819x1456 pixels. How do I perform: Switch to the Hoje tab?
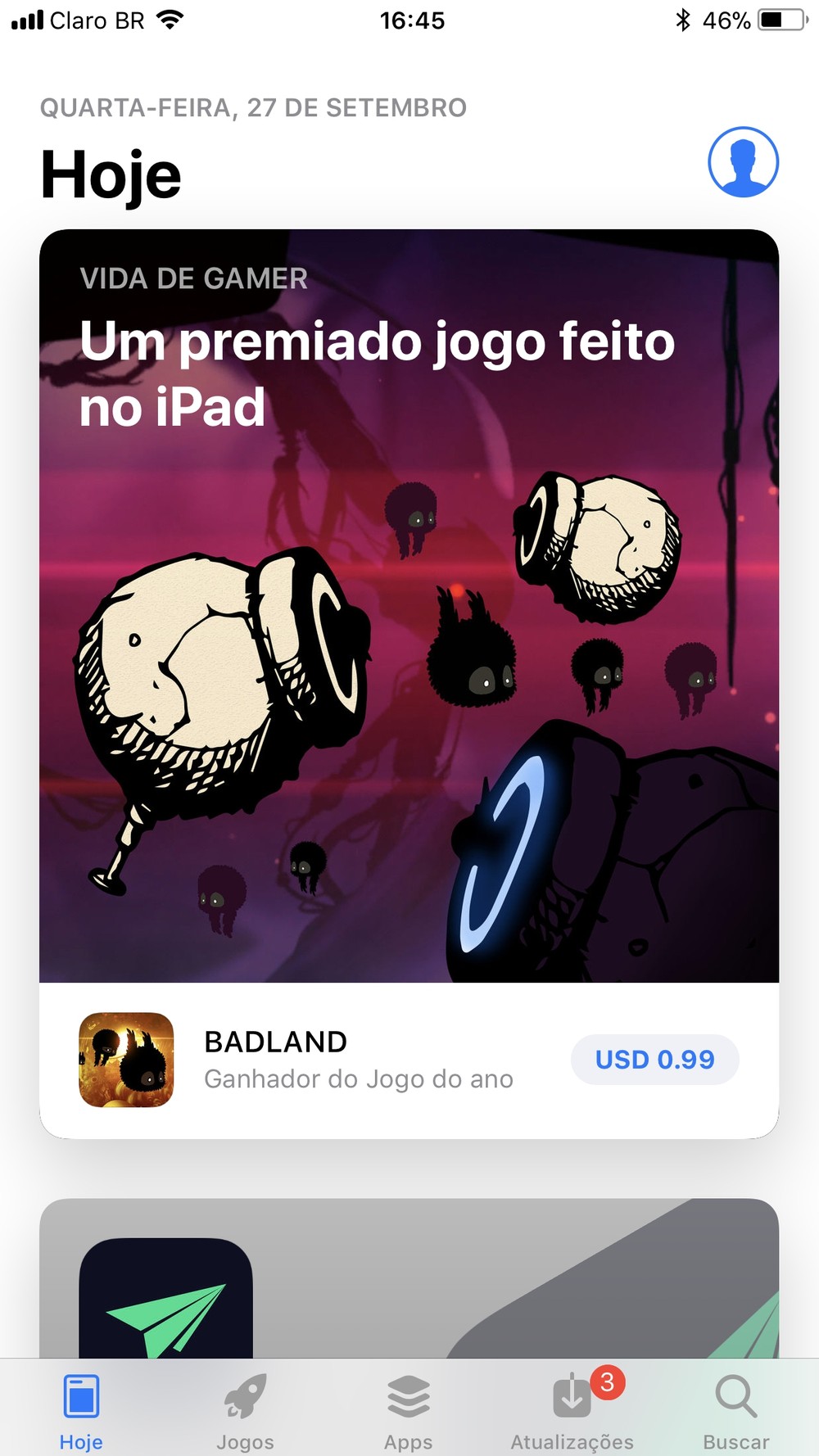81,1412
